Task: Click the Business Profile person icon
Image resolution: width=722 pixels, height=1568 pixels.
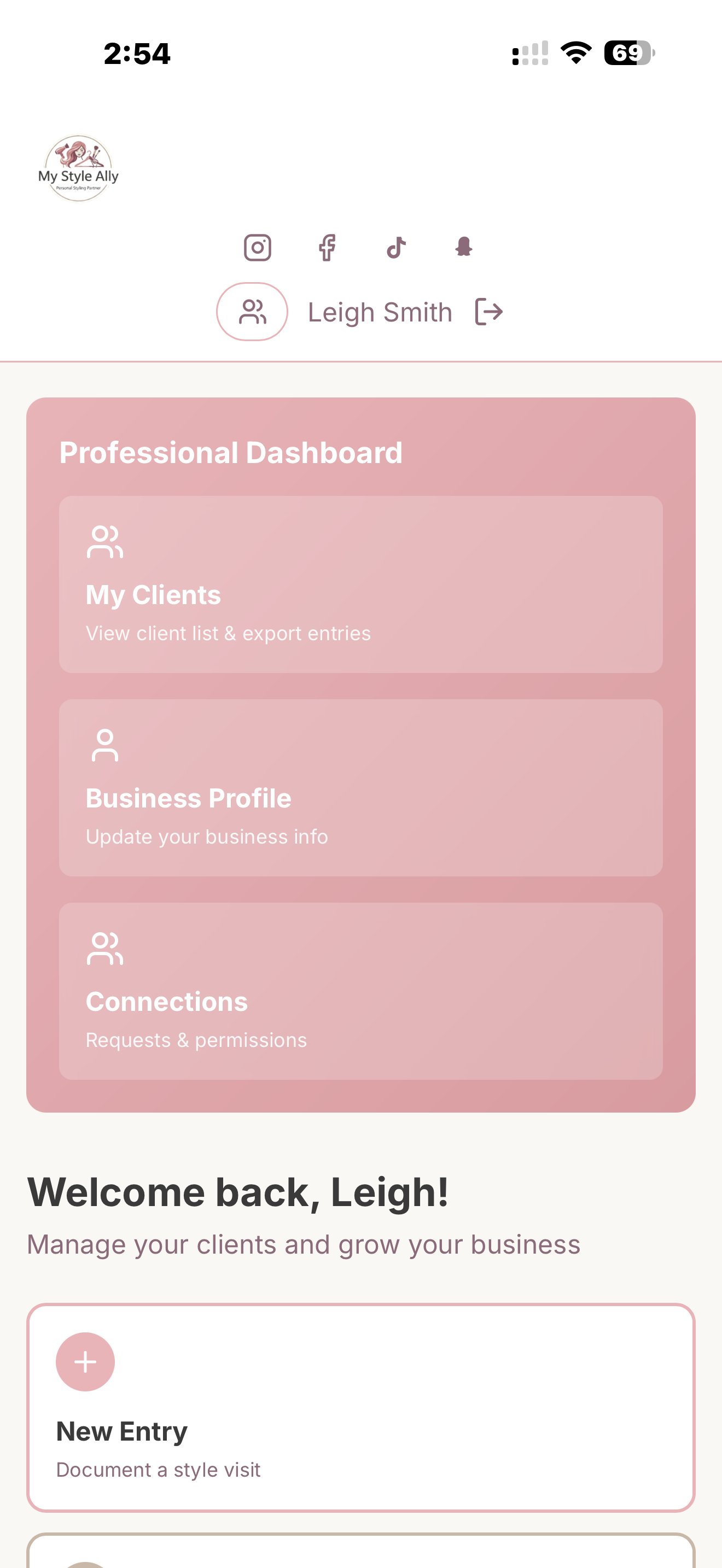Action: [x=104, y=745]
